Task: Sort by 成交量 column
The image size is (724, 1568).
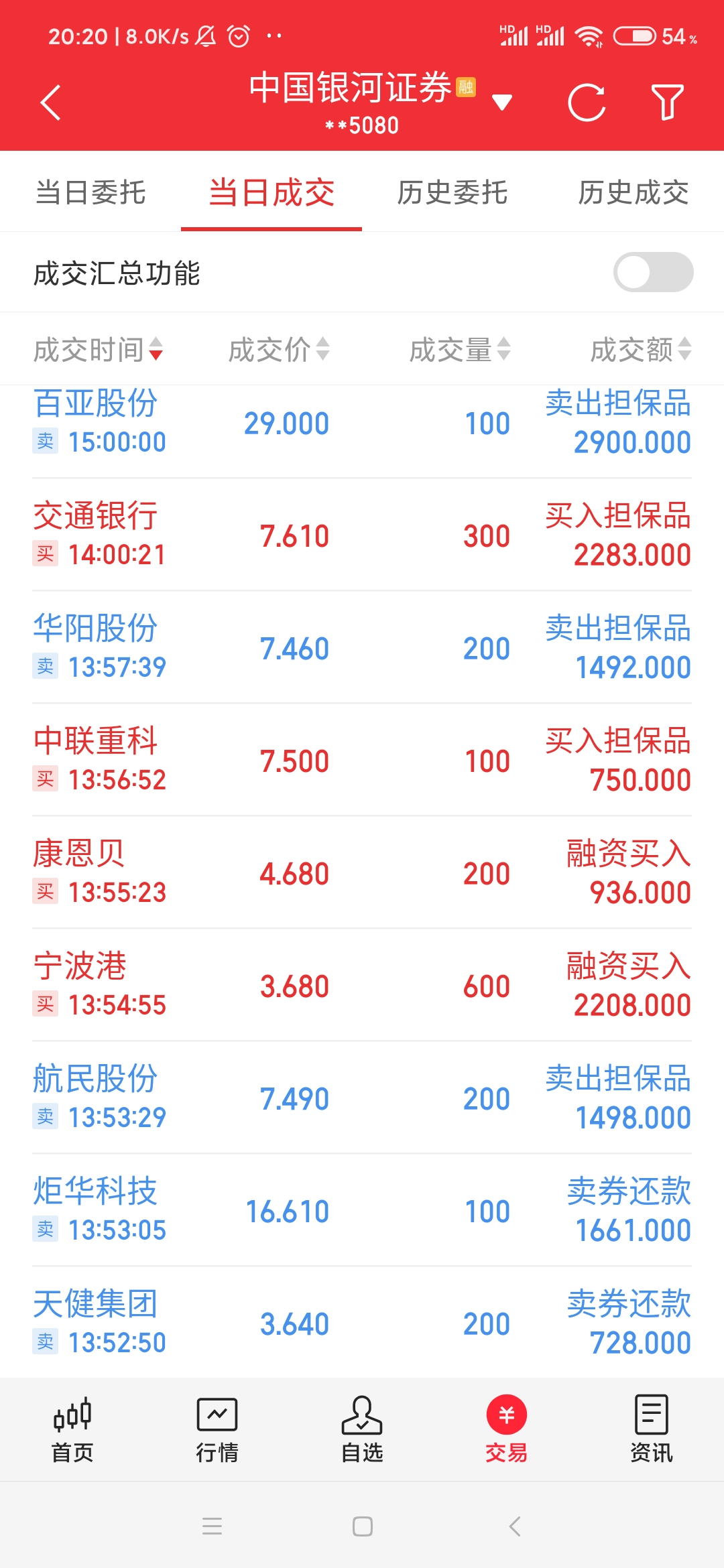Action: 460,349
